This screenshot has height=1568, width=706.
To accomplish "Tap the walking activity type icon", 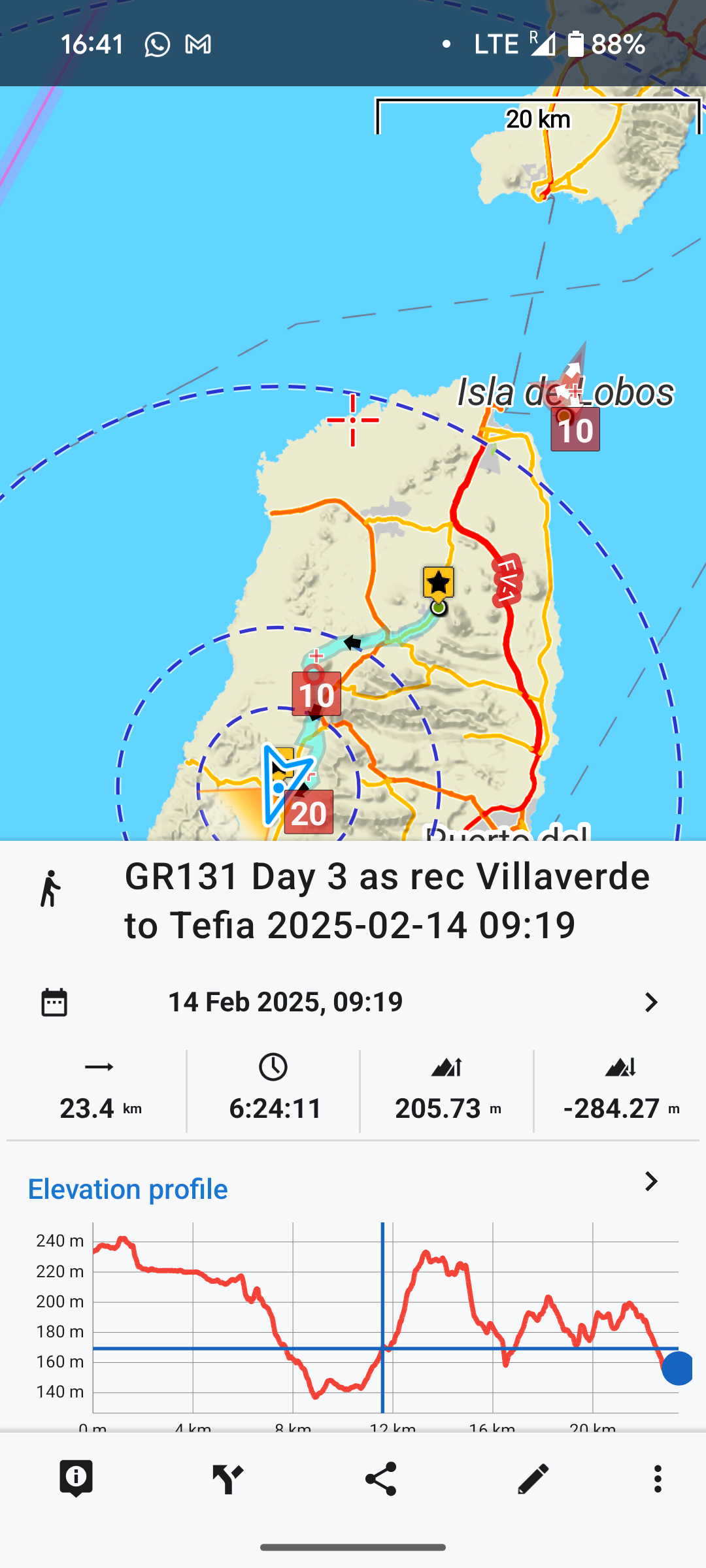I will click(50, 889).
